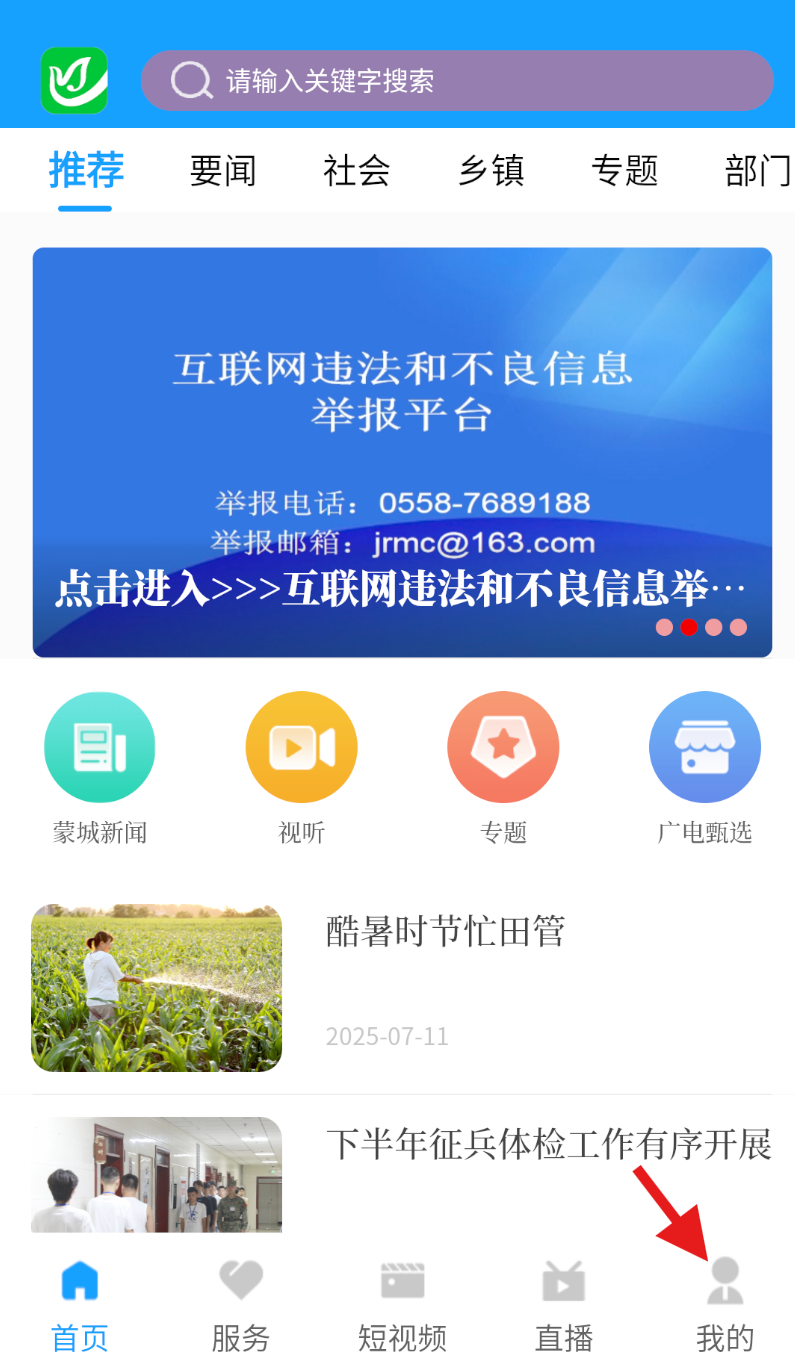This screenshot has height=1366, width=795.
Task: Go to the 短视频 bottom tab
Action: [x=403, y=1305]
